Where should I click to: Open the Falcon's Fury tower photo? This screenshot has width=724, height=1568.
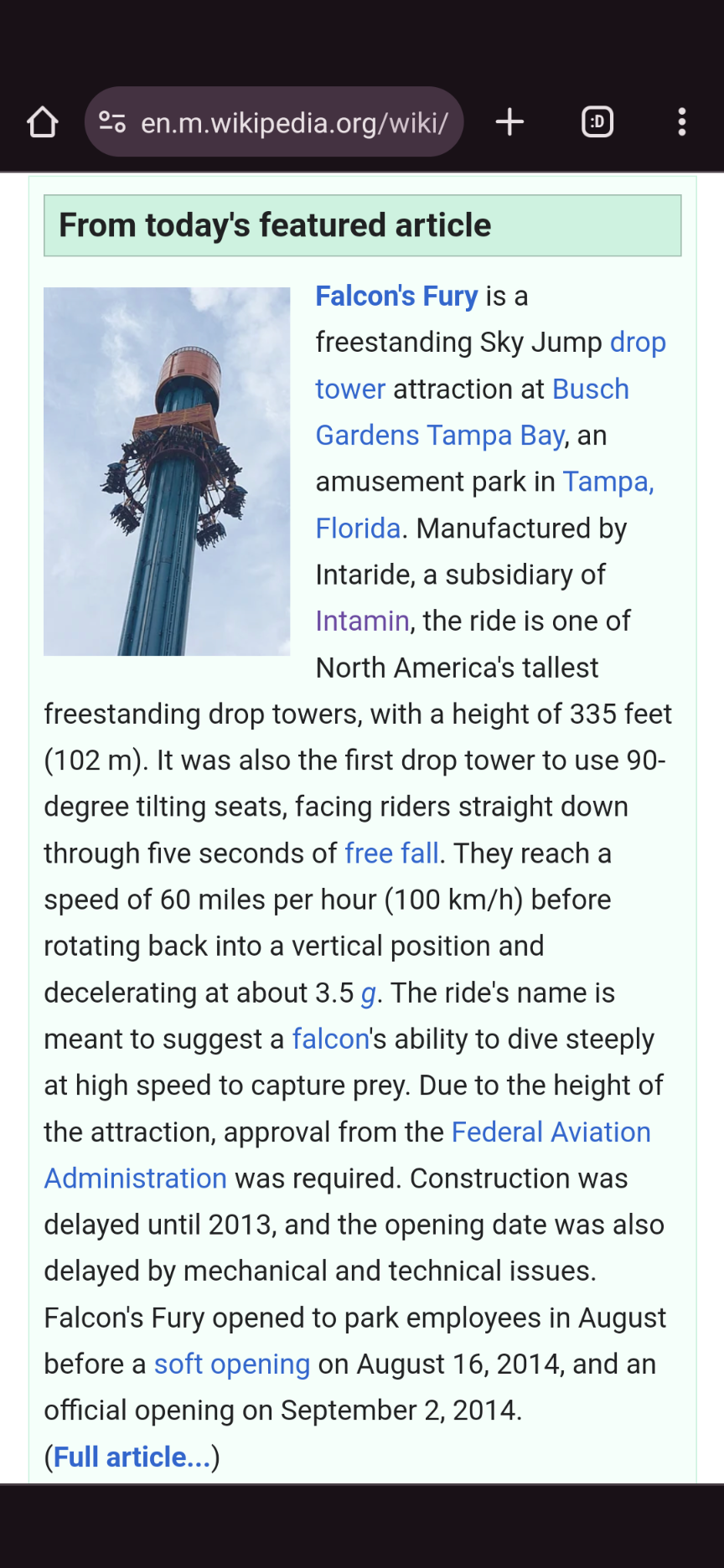[167, 472]
